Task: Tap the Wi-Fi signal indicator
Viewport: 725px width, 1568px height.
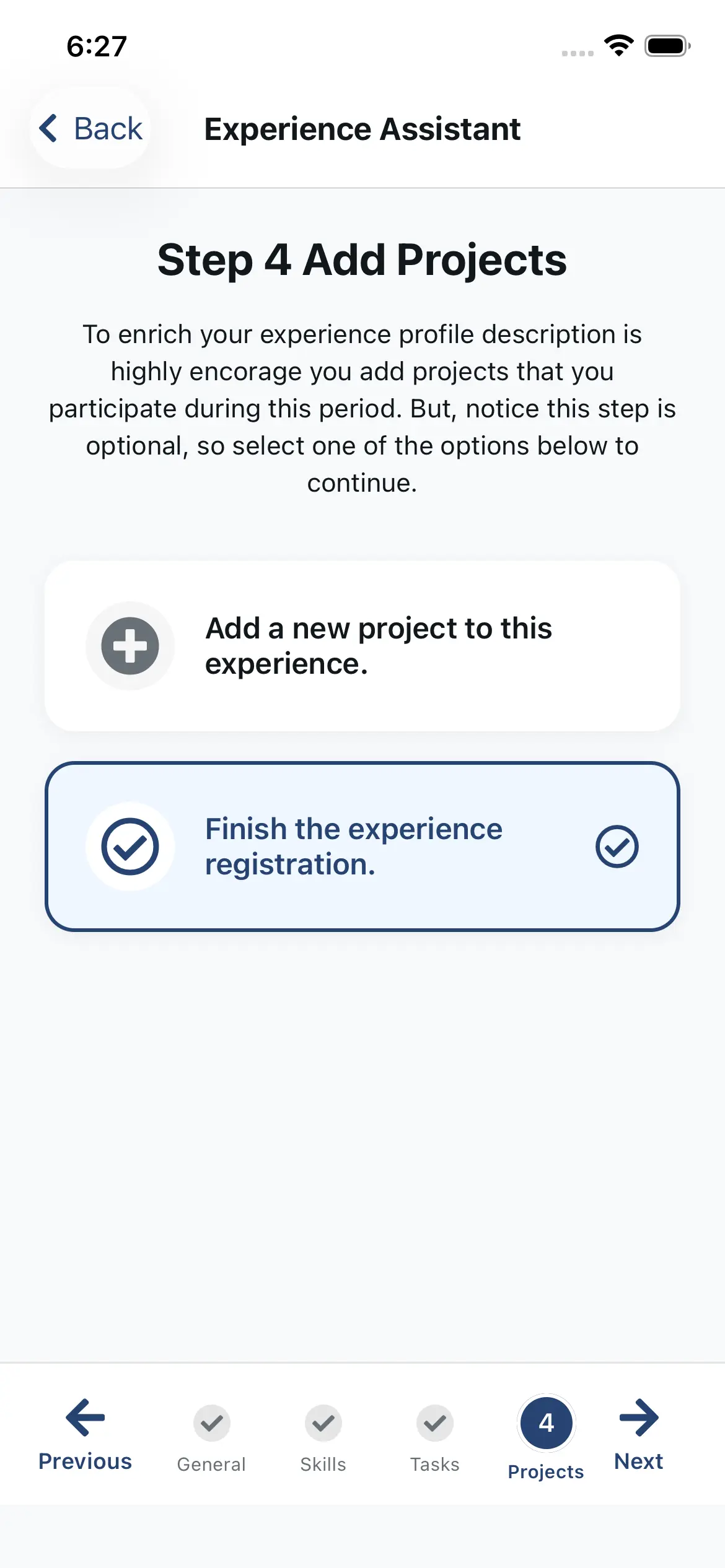Action: pyautogui.click(x=617, y=45)
